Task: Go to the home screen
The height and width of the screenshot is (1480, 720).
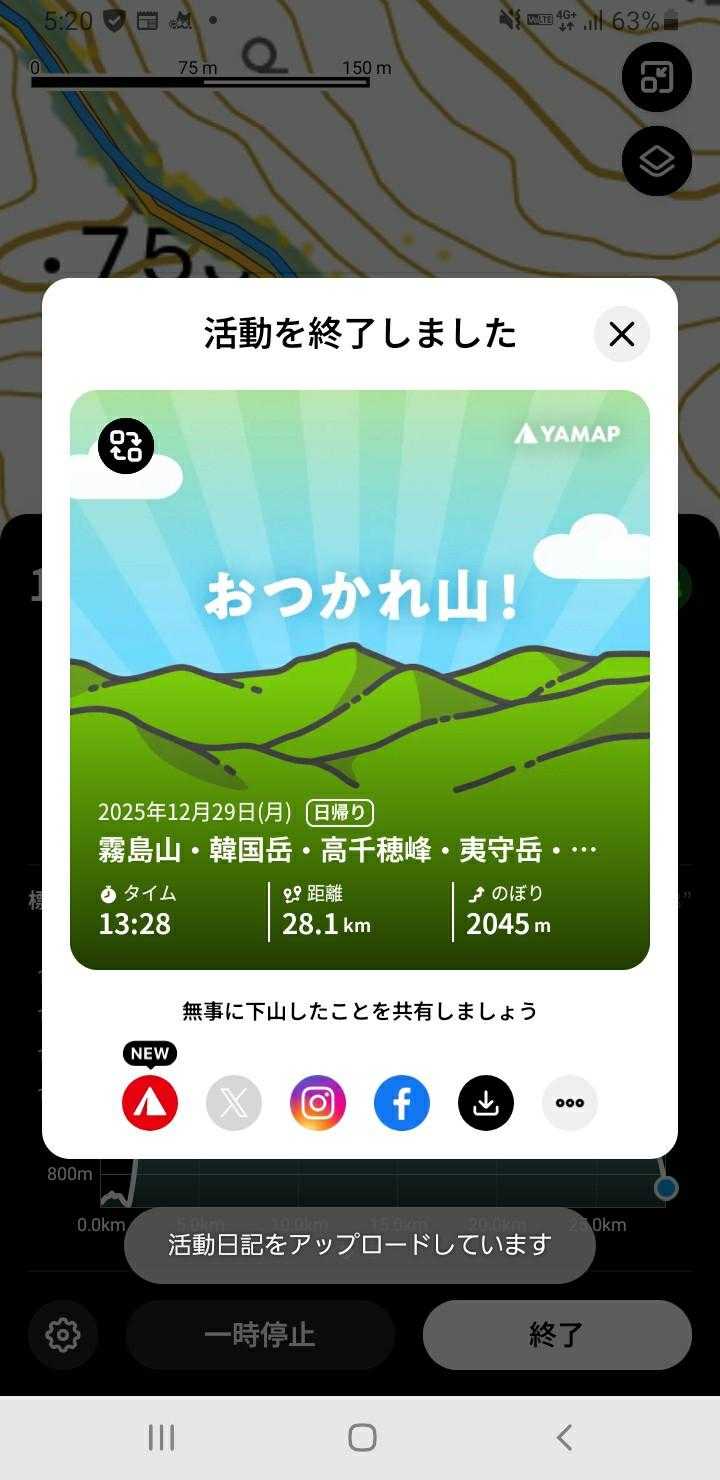Action: (x=362, y=1438)
